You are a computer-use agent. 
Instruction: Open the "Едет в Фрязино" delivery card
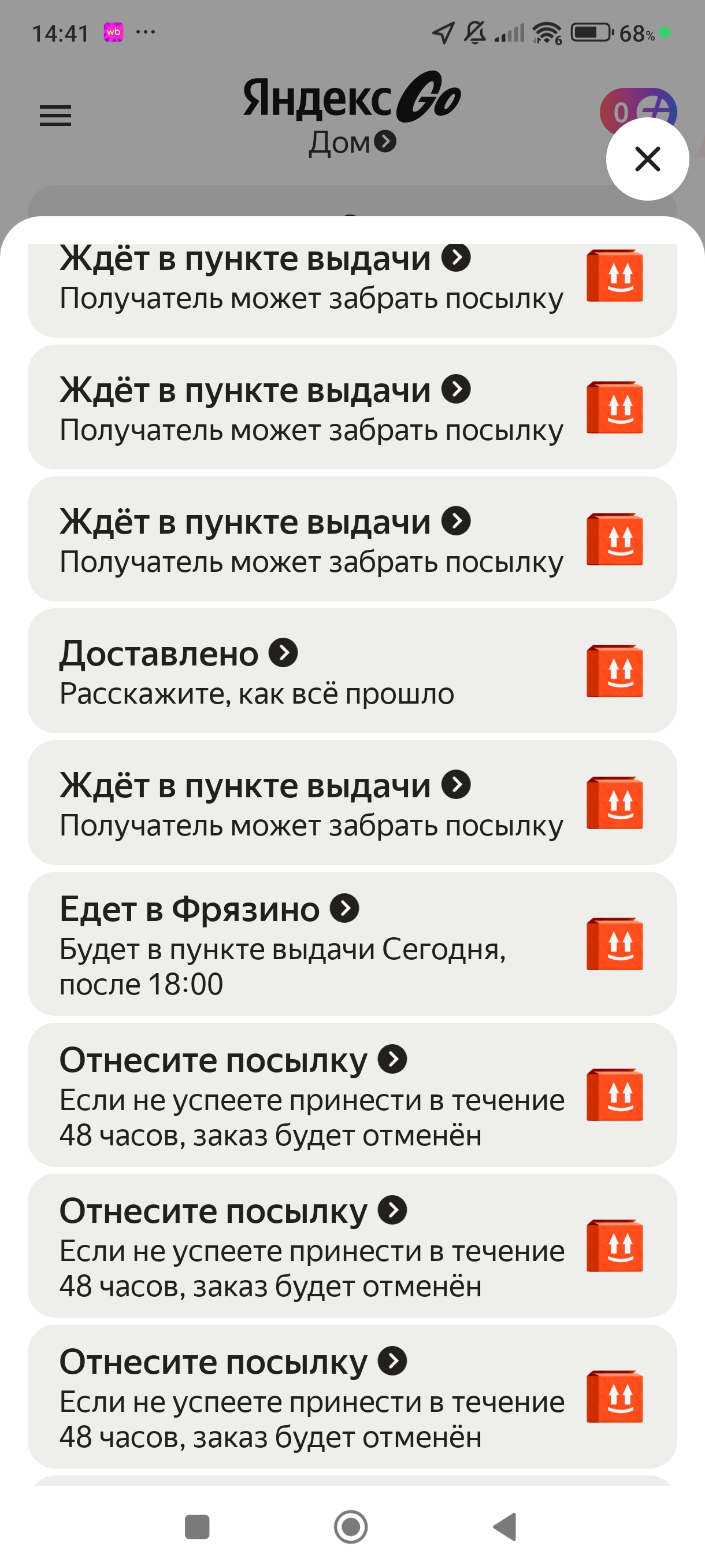point(351,944)
